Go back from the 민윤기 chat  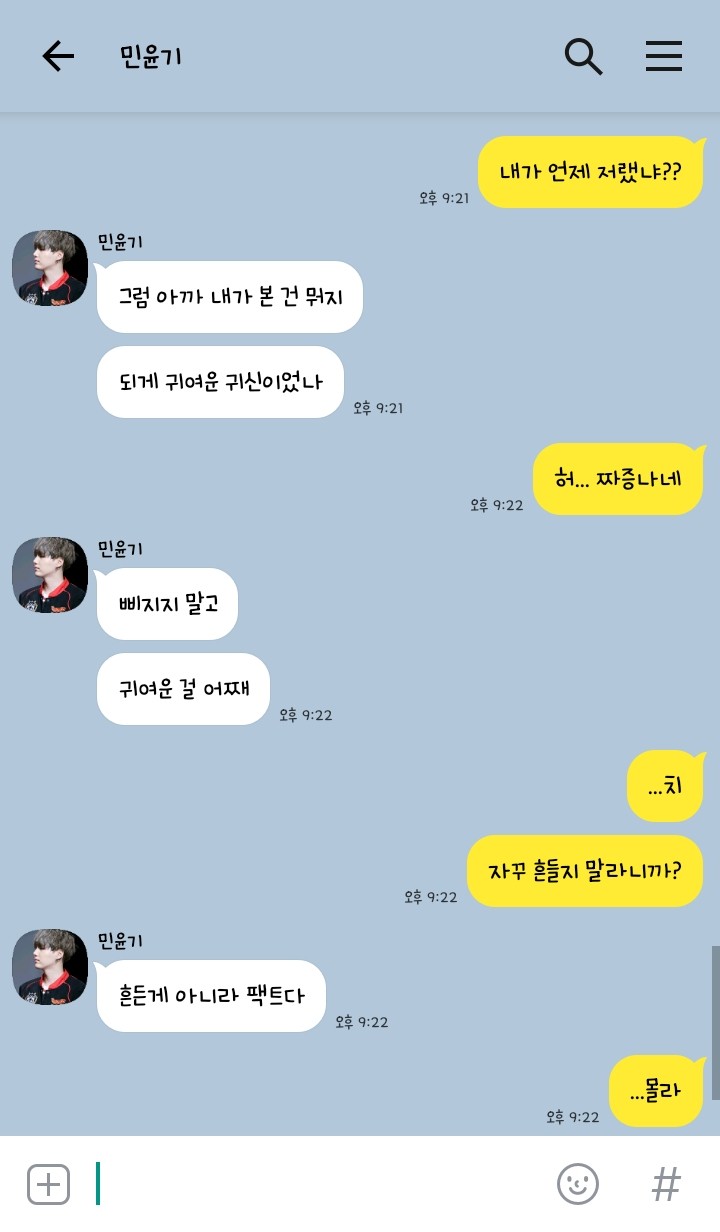click(x=58, y=56)
